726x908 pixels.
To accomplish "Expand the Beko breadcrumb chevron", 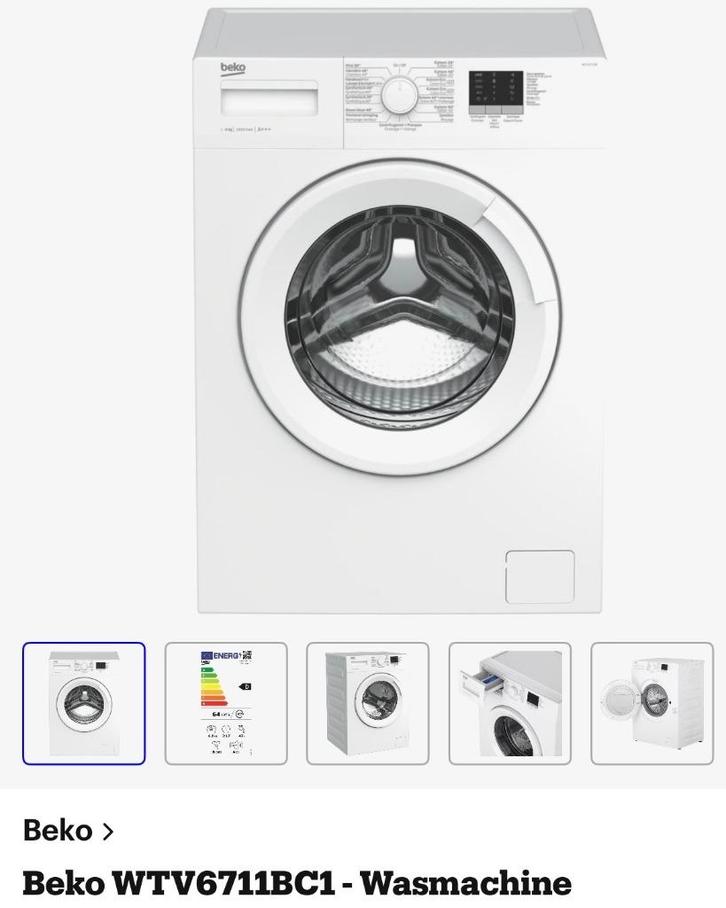I will click(x=110, y=829).
